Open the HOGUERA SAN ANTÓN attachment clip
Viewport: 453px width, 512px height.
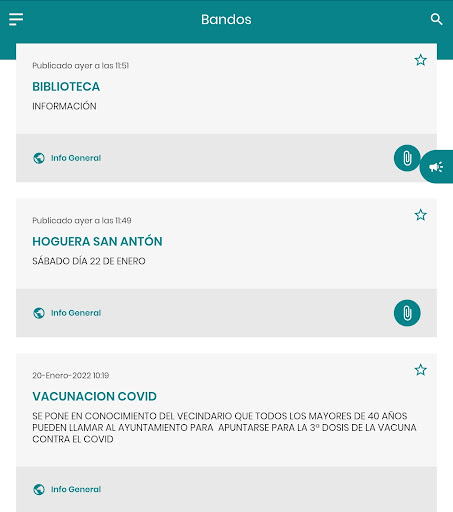coord(407,313)
